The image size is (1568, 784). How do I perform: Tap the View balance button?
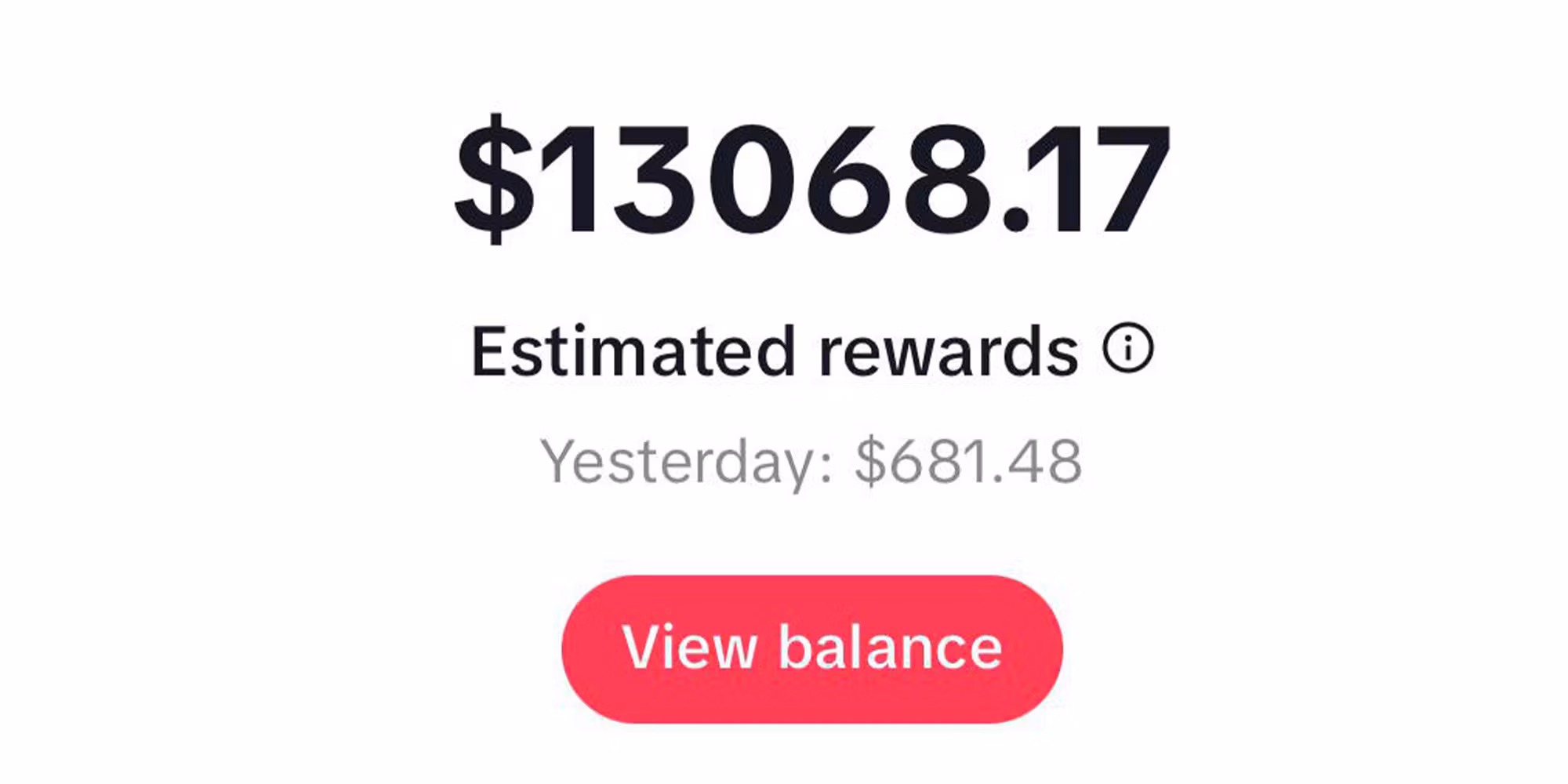[811, 648]
